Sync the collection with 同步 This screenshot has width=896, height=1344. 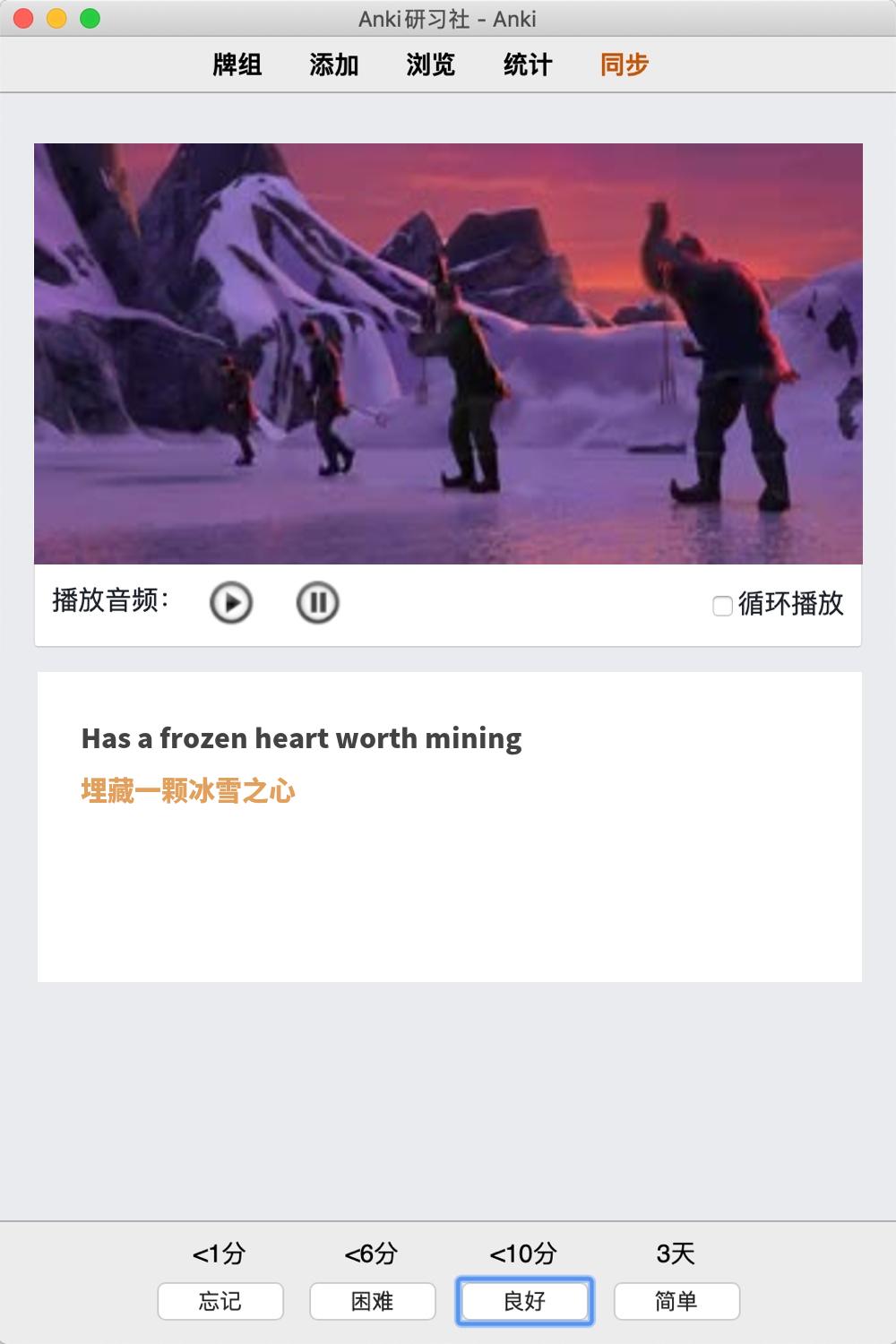tap(625, 65)
